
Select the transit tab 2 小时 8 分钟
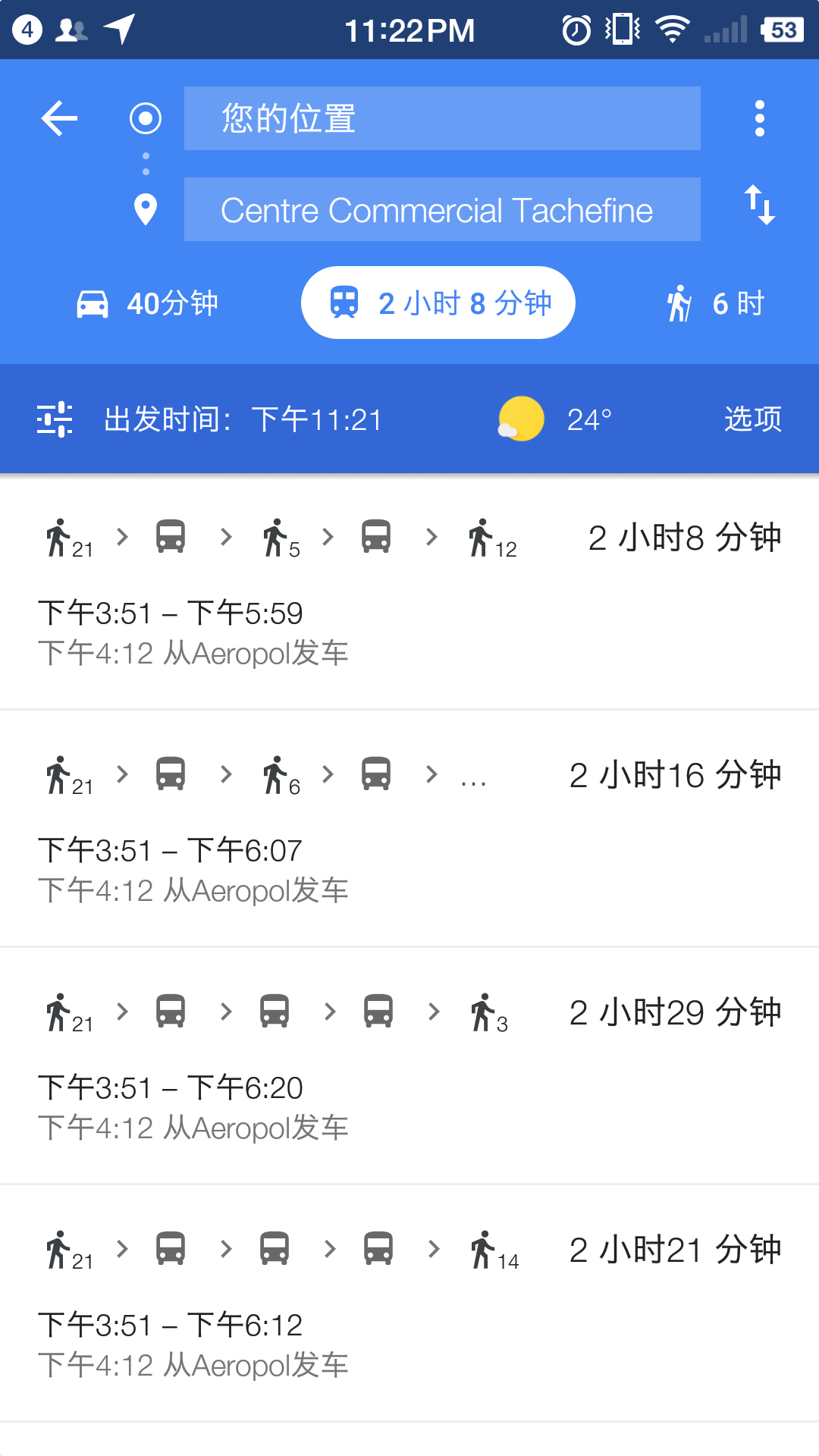click(438, 303)
